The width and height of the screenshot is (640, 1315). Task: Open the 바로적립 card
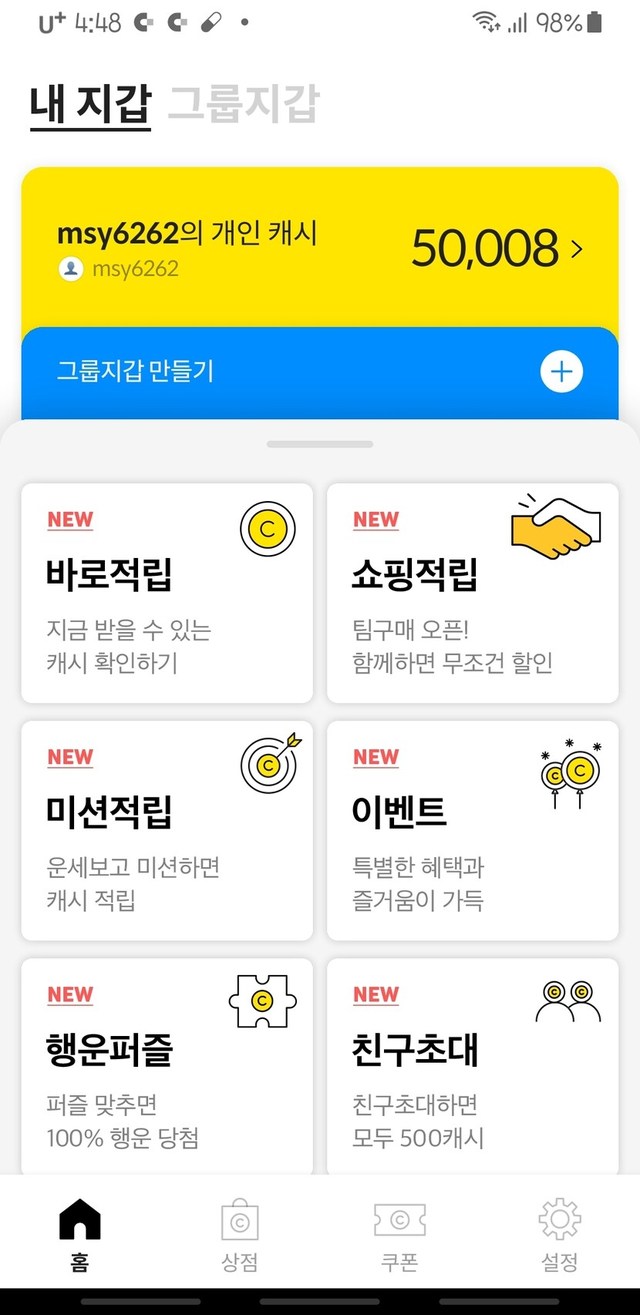[x=167, y=593]
